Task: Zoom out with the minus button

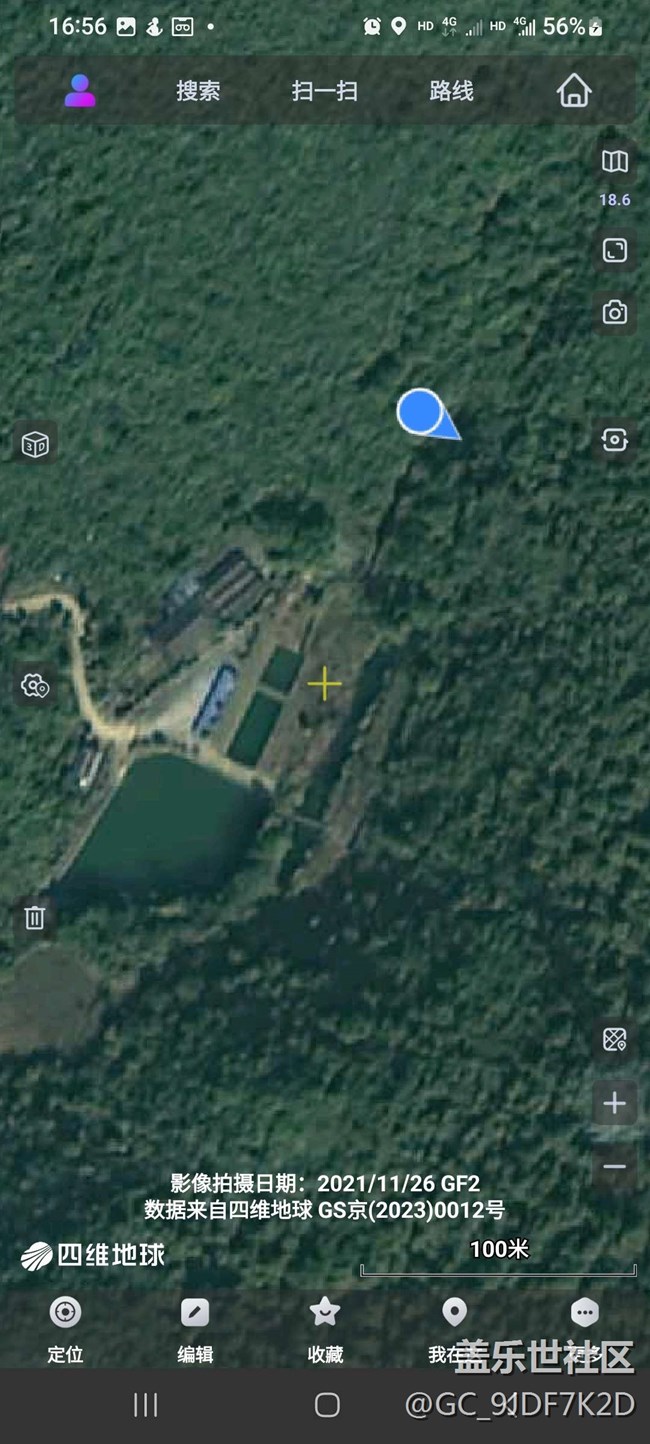Action: pyautogui.click(x=614, y=1166)
